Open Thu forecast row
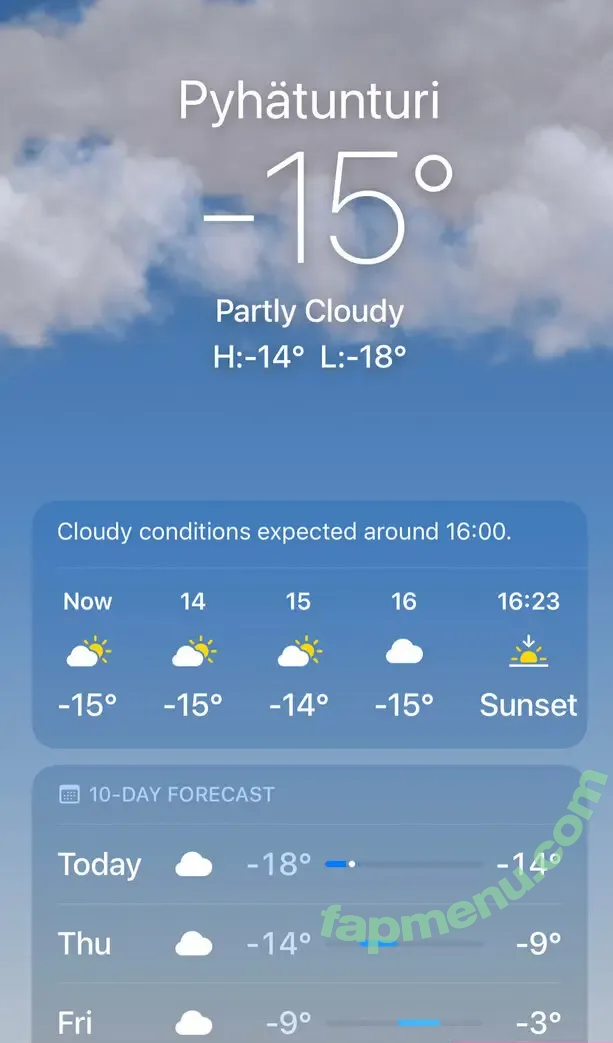Viewport: 613px width, 1043px height. [309, 943]
